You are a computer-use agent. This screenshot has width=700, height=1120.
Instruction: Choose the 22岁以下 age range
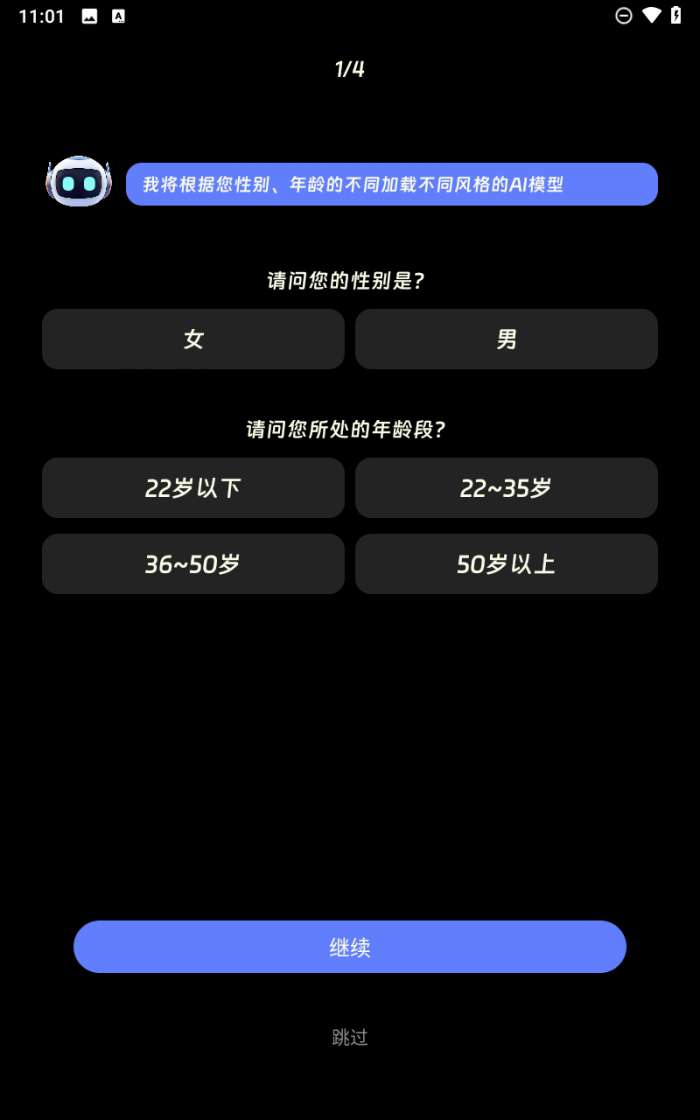pos(193,488)
